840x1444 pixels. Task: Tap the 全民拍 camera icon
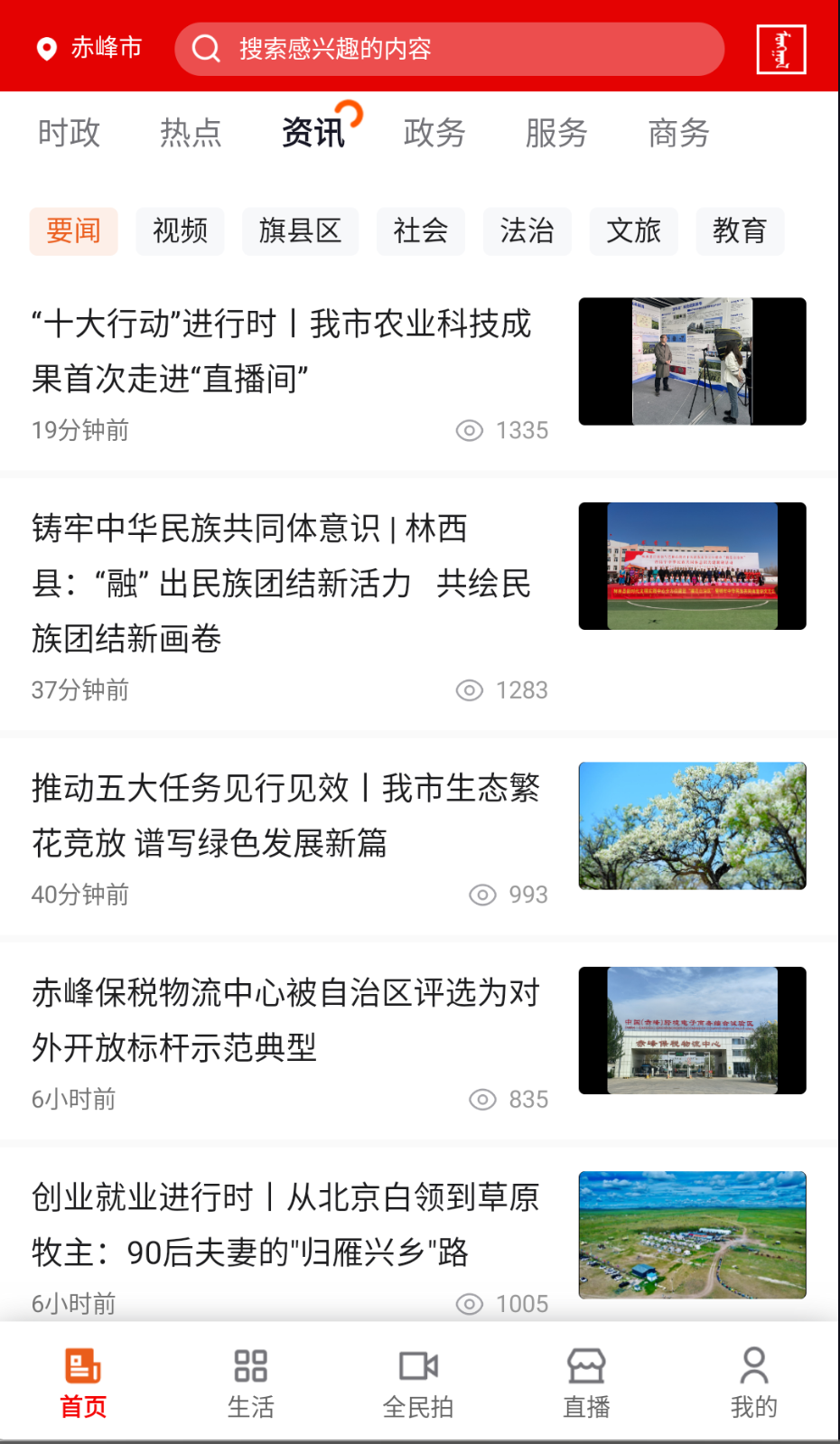tap(419, 1366)
